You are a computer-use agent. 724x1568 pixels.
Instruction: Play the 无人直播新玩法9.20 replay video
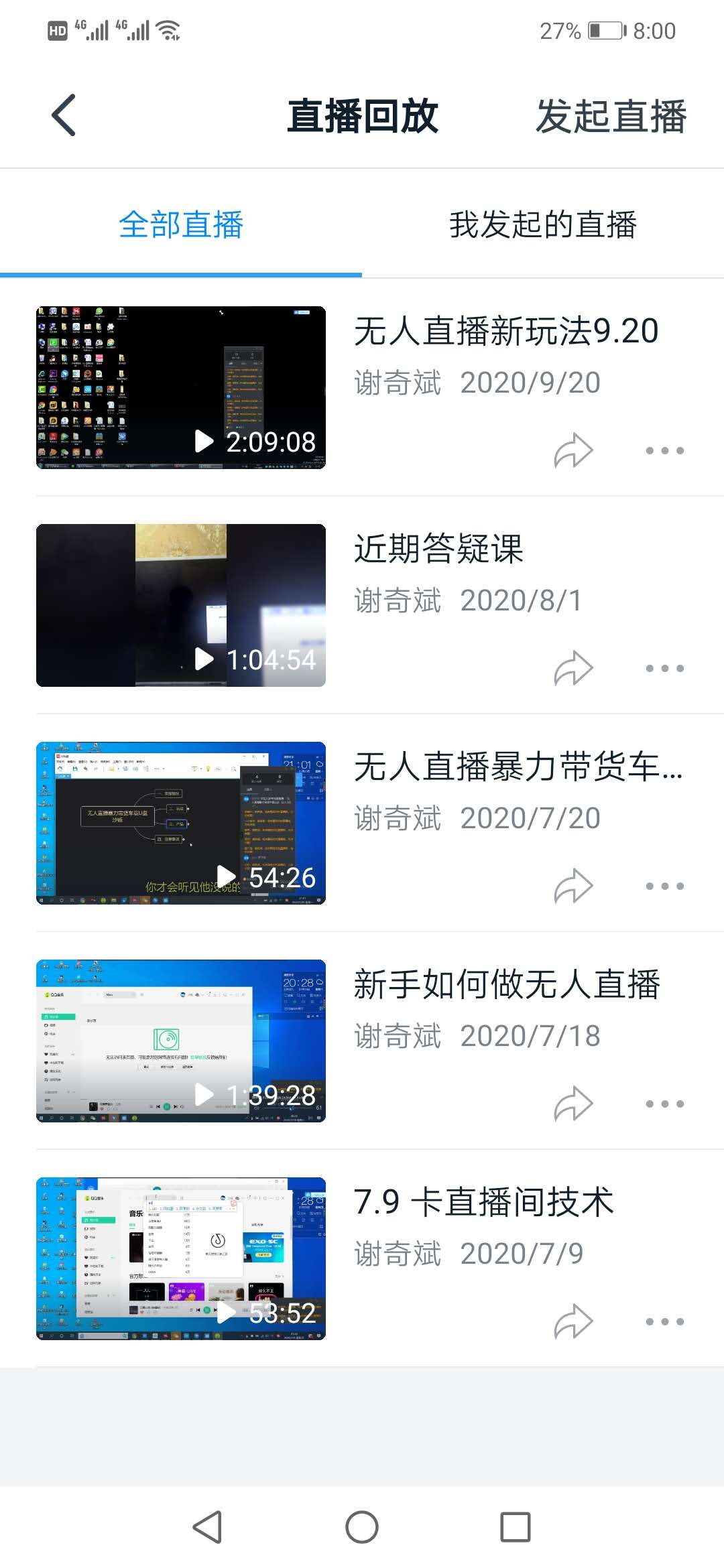[x=181, y=388]
